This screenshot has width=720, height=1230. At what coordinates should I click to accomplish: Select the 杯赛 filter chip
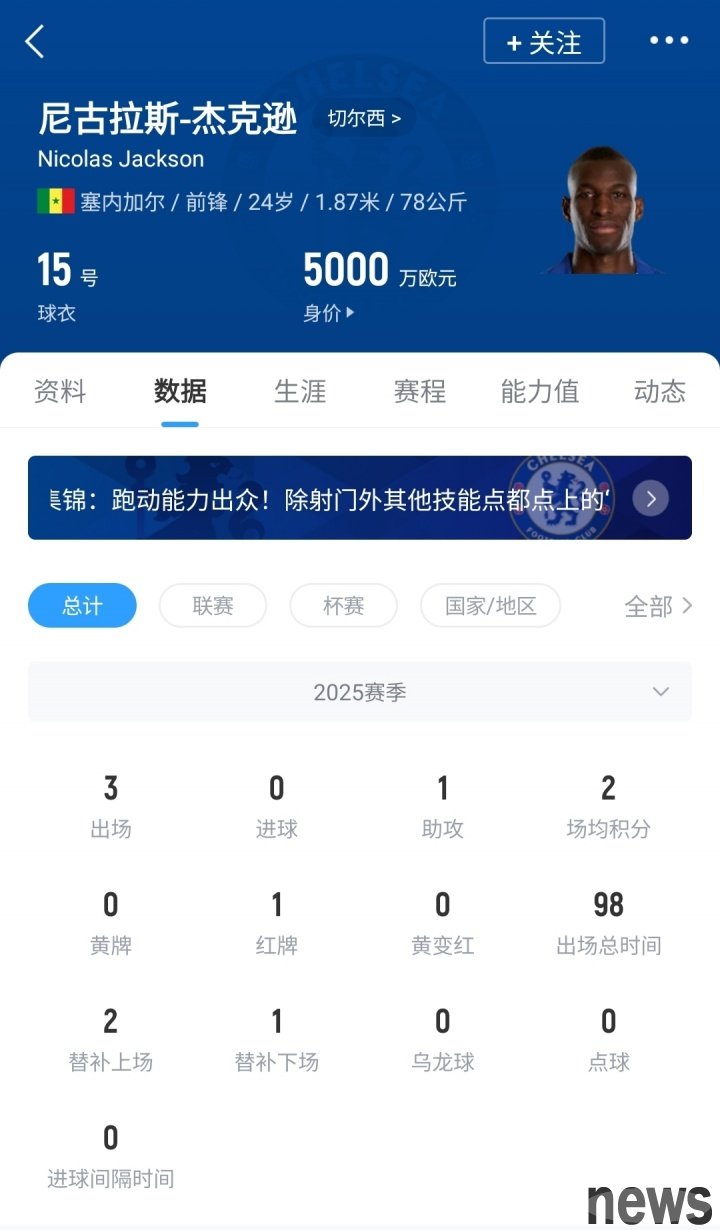[x=343, y=606]
